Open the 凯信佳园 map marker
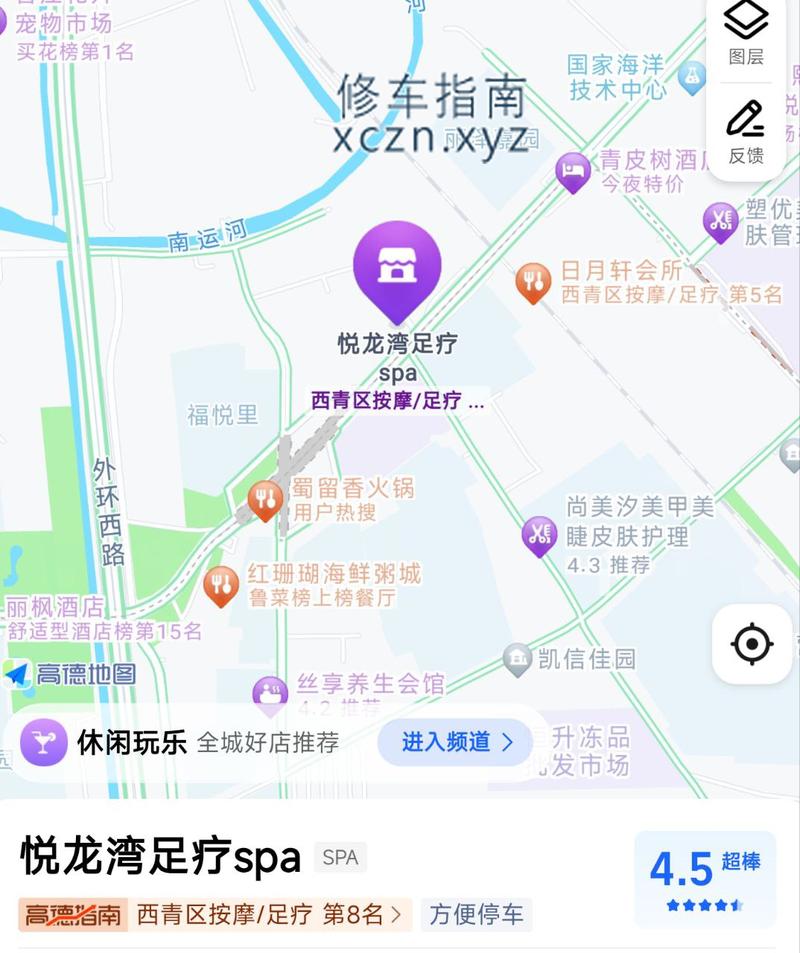The image size is (800, 953). tap(517, 659)
